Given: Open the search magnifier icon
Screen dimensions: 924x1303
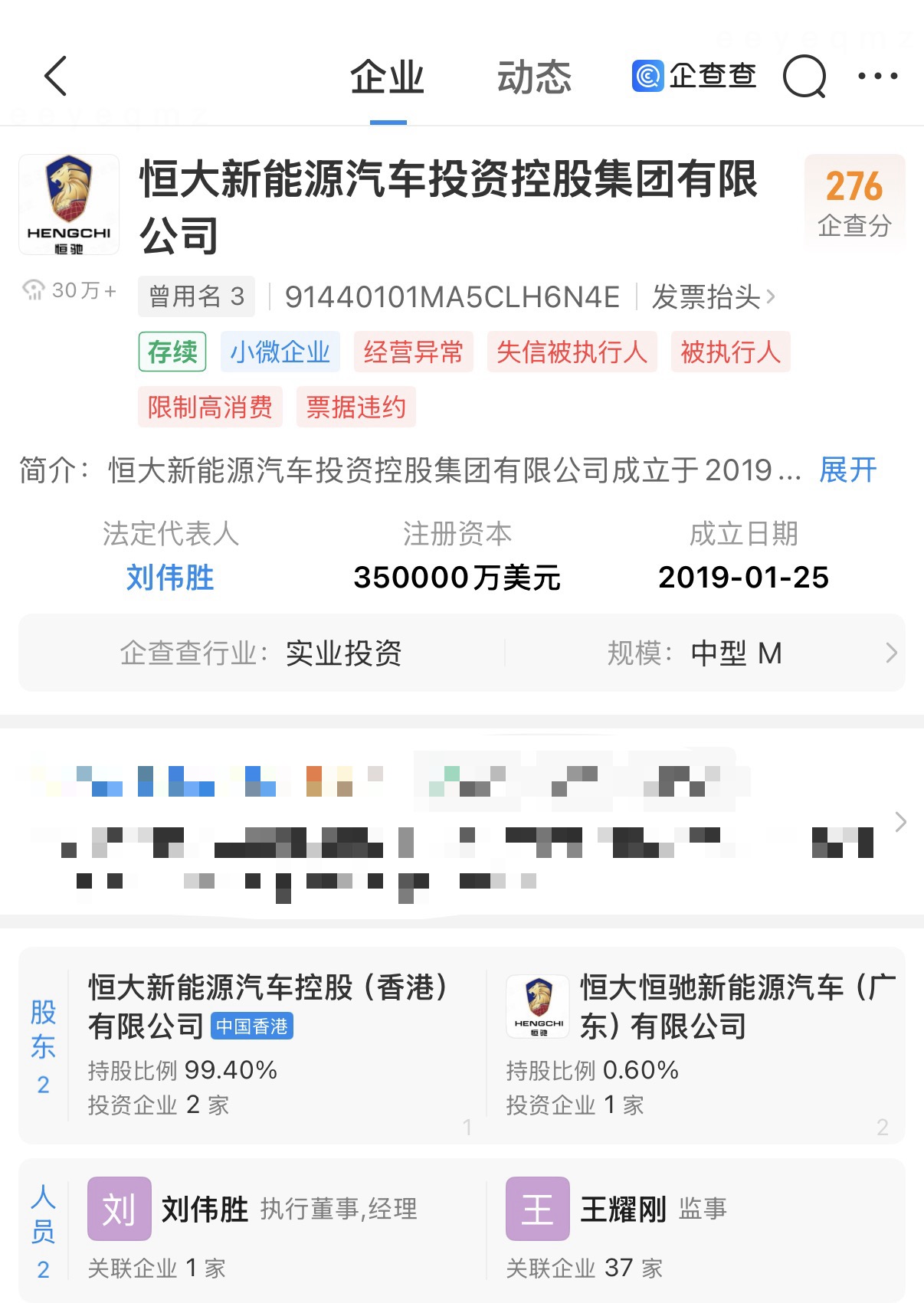Looking at the screenshot, I should click(804, 77).
